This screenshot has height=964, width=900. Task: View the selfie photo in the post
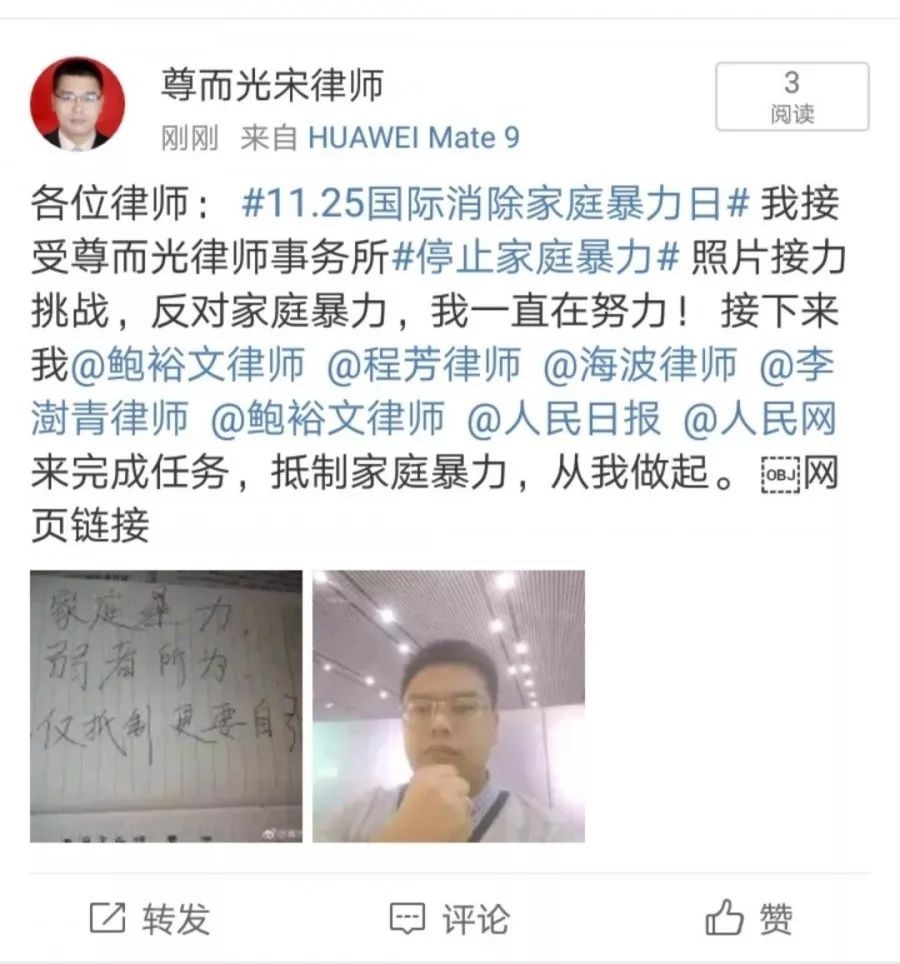pyautogui.click(x=449, y=706)
